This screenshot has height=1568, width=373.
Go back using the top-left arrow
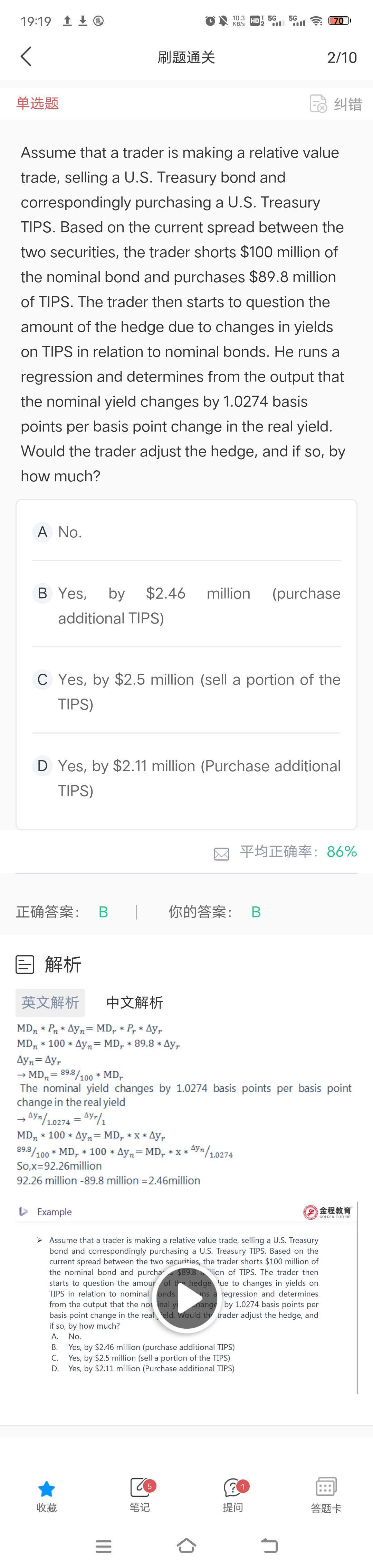point(26,57)
